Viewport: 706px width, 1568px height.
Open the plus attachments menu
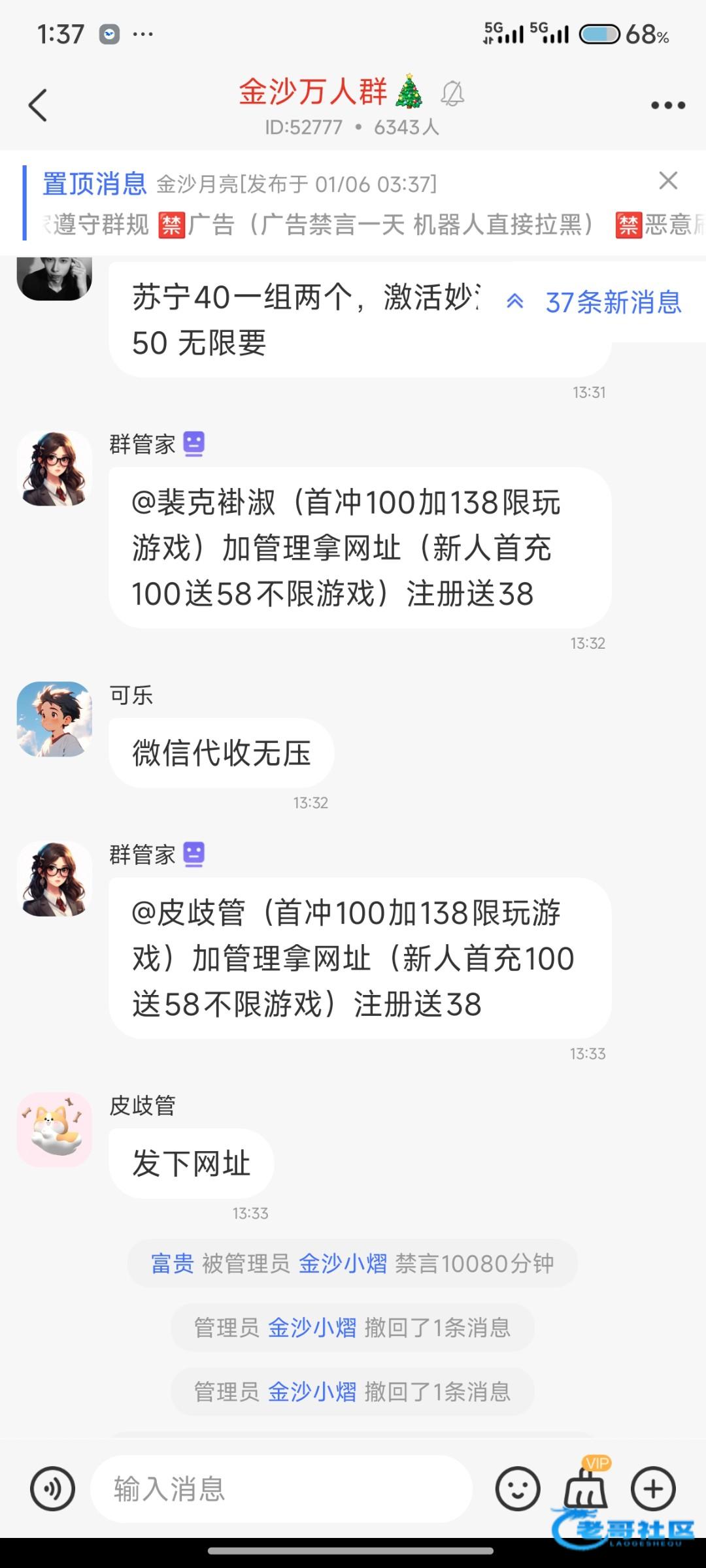pyautogui.click(x=653, y=1489)
